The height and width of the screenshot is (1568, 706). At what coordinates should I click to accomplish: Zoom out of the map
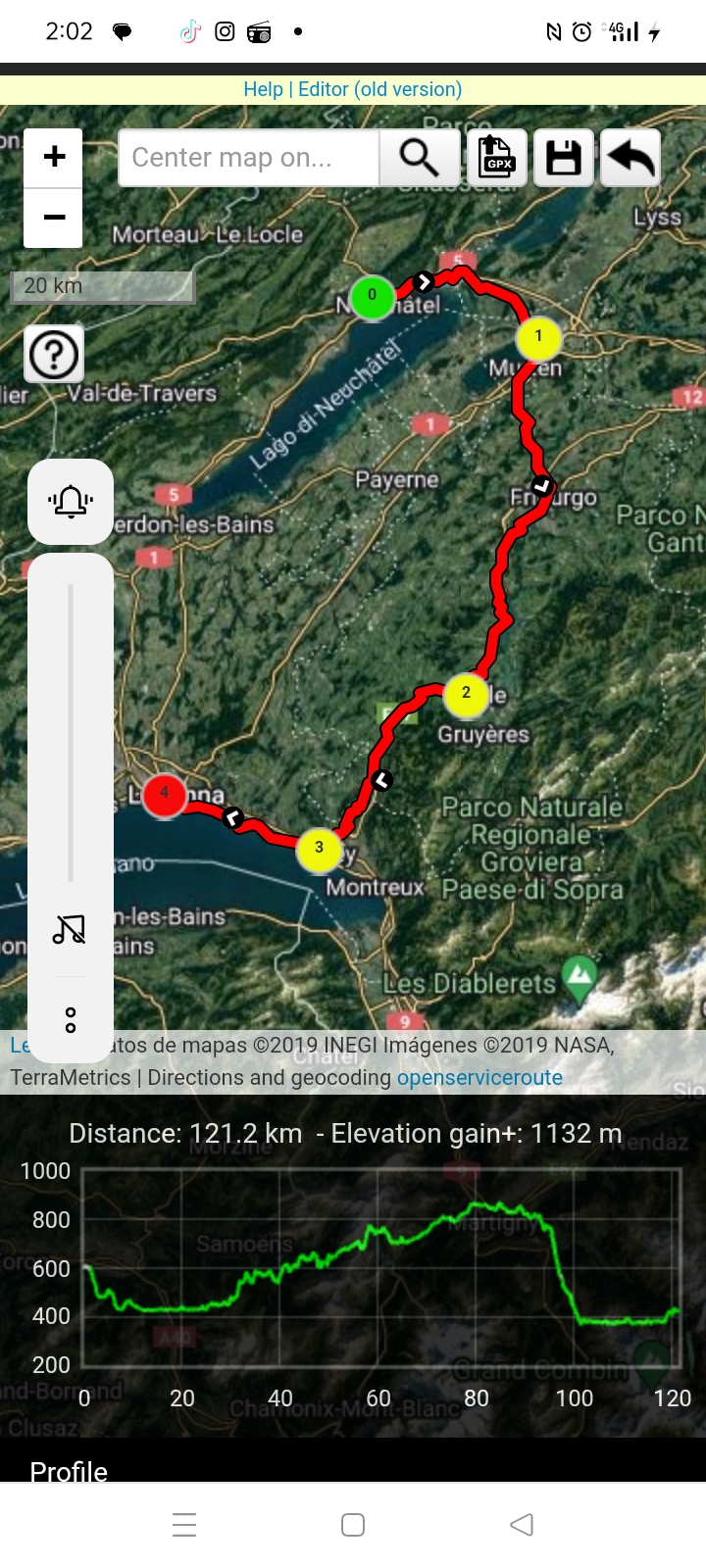tap(54, 217)
